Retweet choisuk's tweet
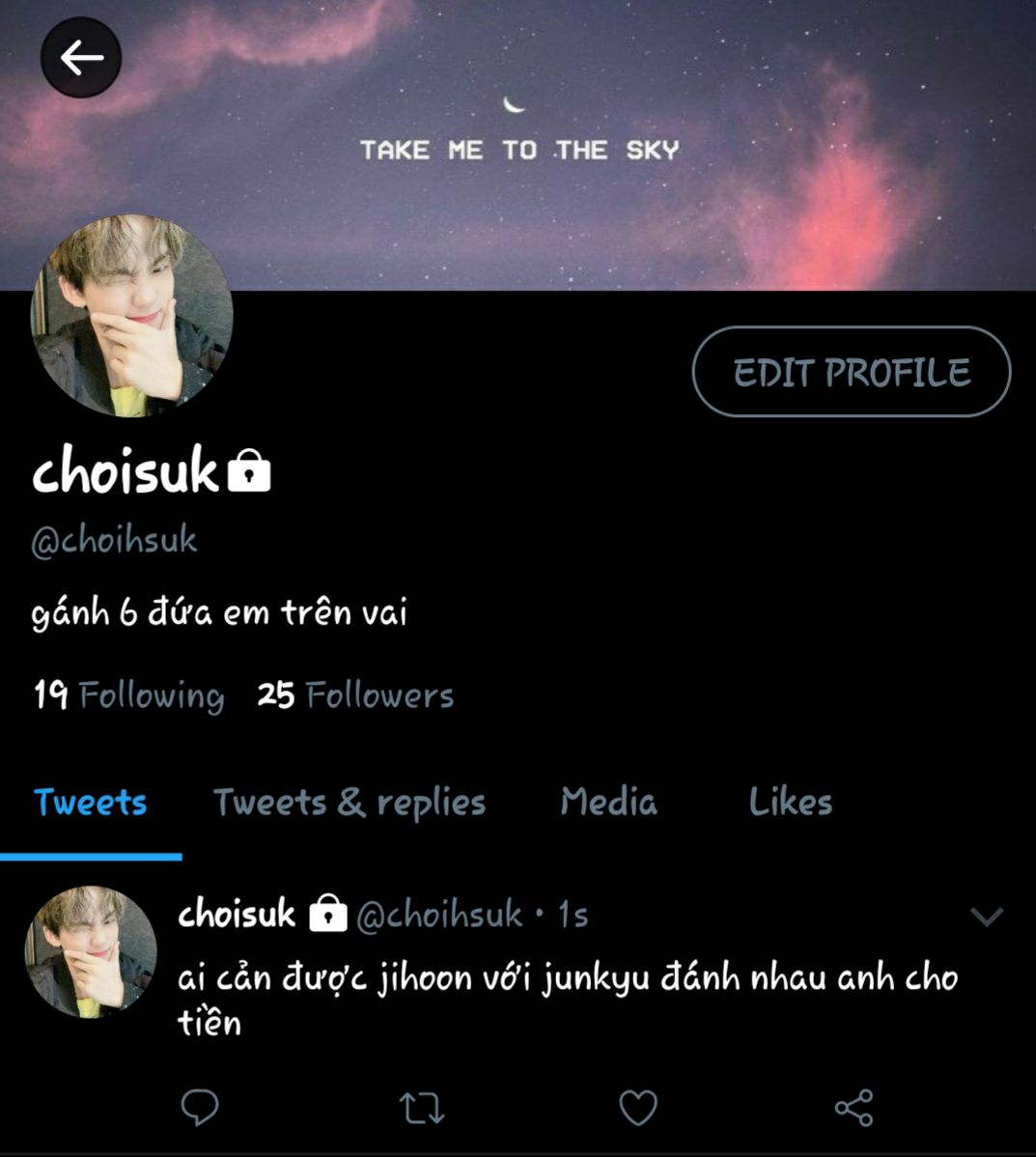 click(422, 1108)
